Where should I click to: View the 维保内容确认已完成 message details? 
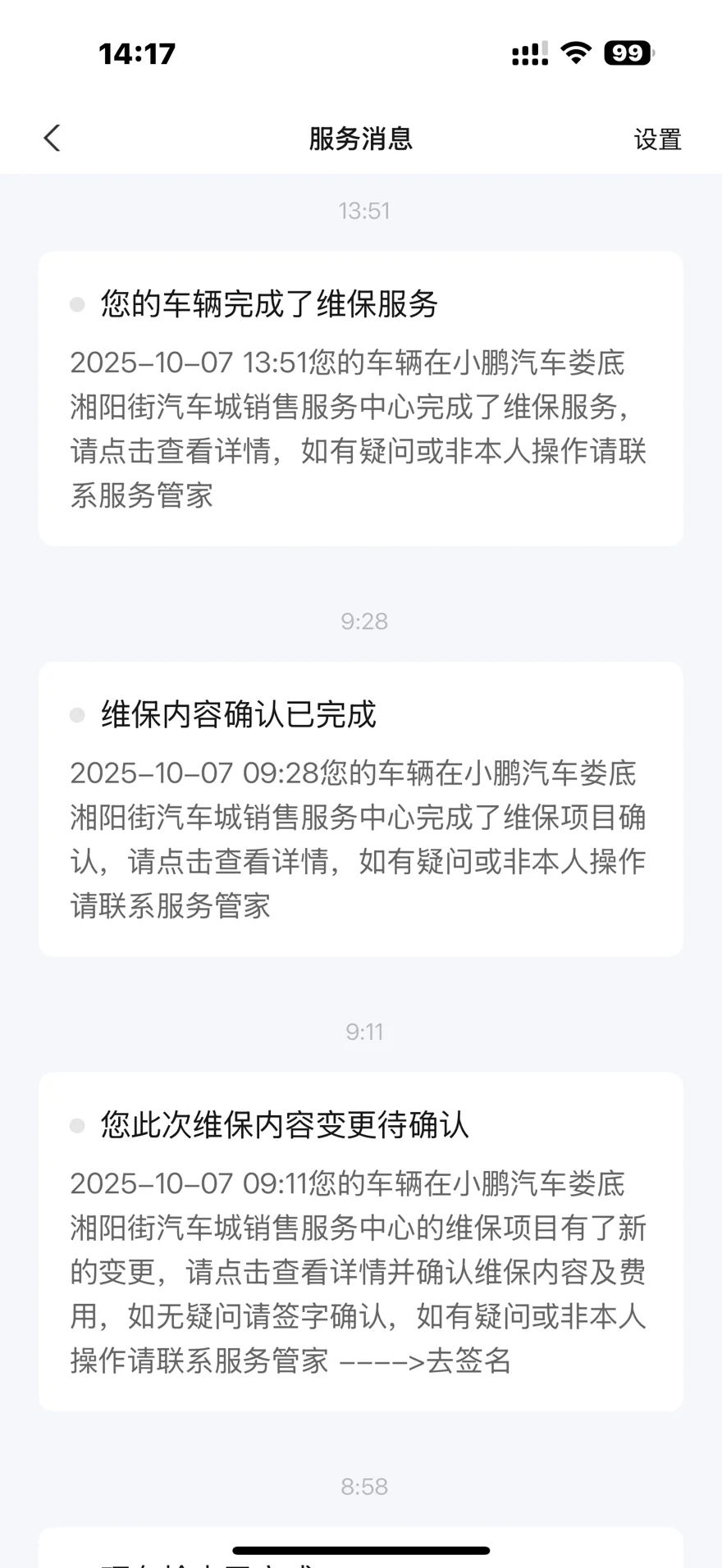pyautogui.click(x=360, y=809)
